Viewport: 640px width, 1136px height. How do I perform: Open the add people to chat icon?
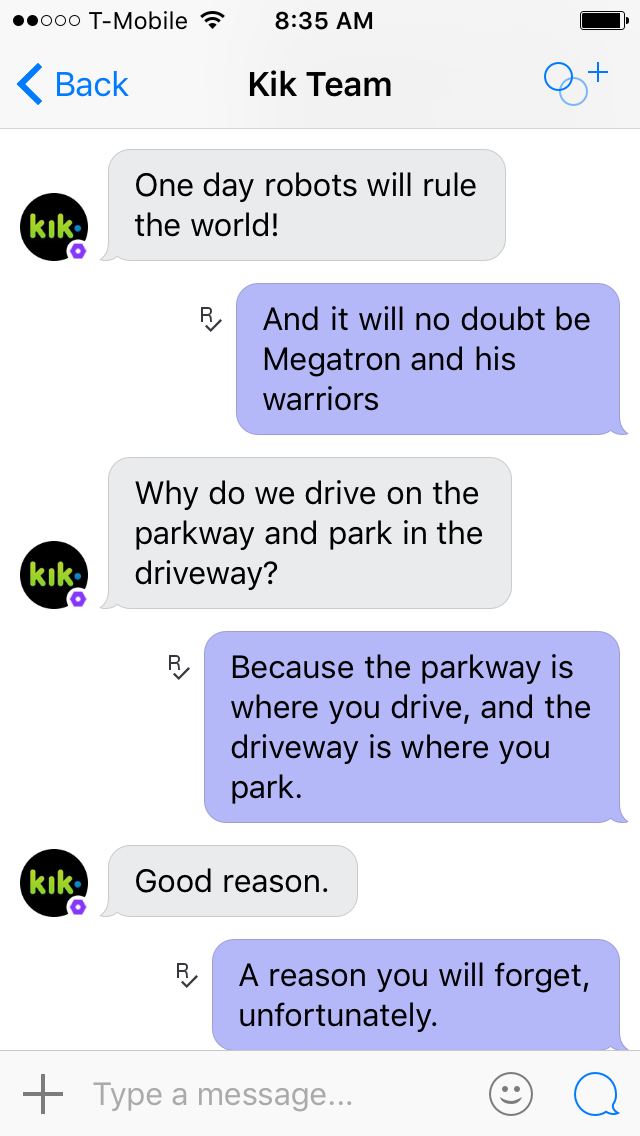(575, 84)
